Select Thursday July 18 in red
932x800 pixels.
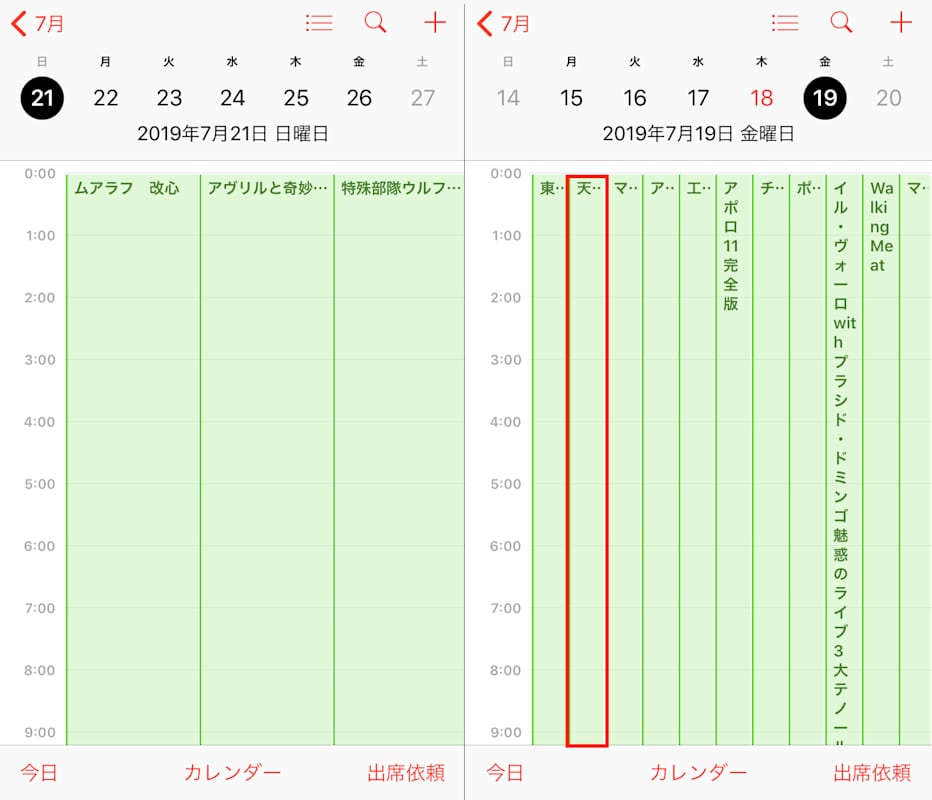coord(761,97)
